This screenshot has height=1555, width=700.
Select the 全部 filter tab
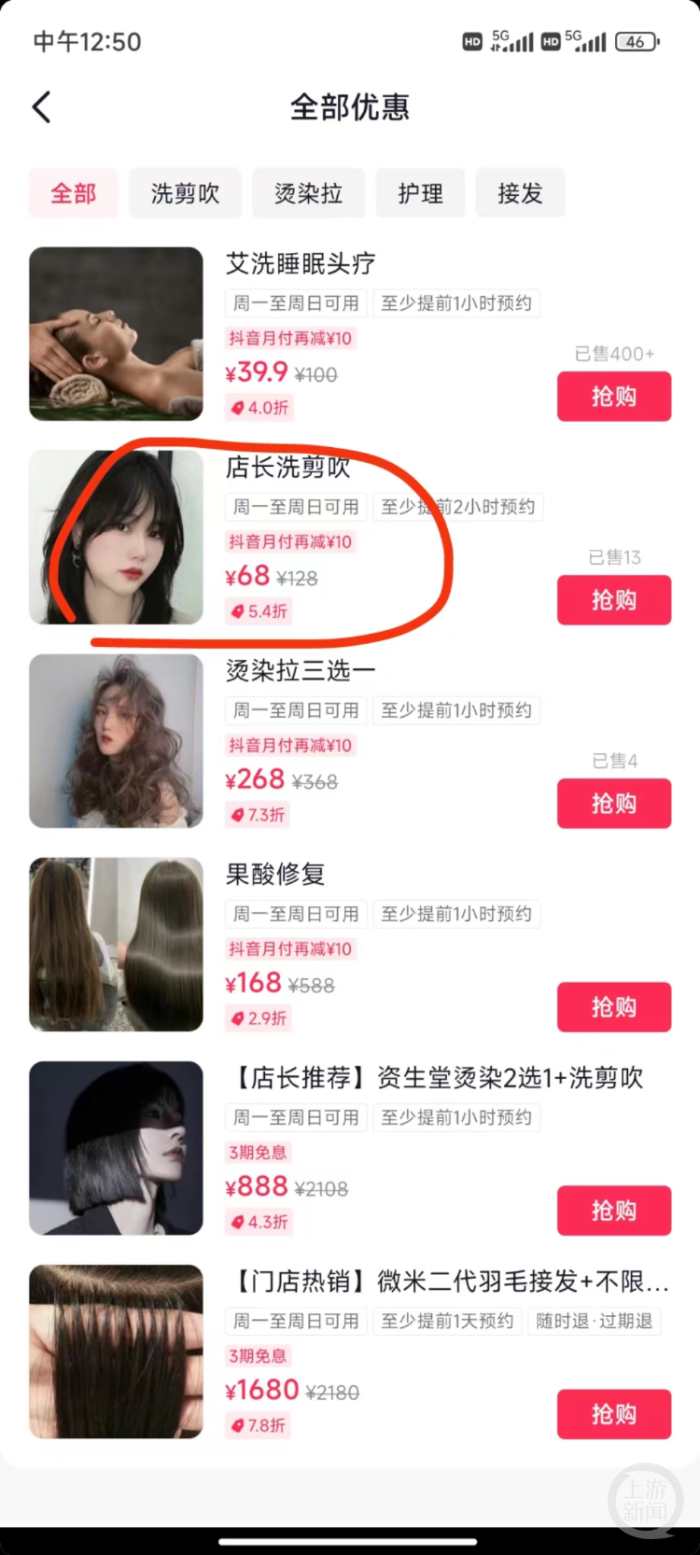click(73, 193)
